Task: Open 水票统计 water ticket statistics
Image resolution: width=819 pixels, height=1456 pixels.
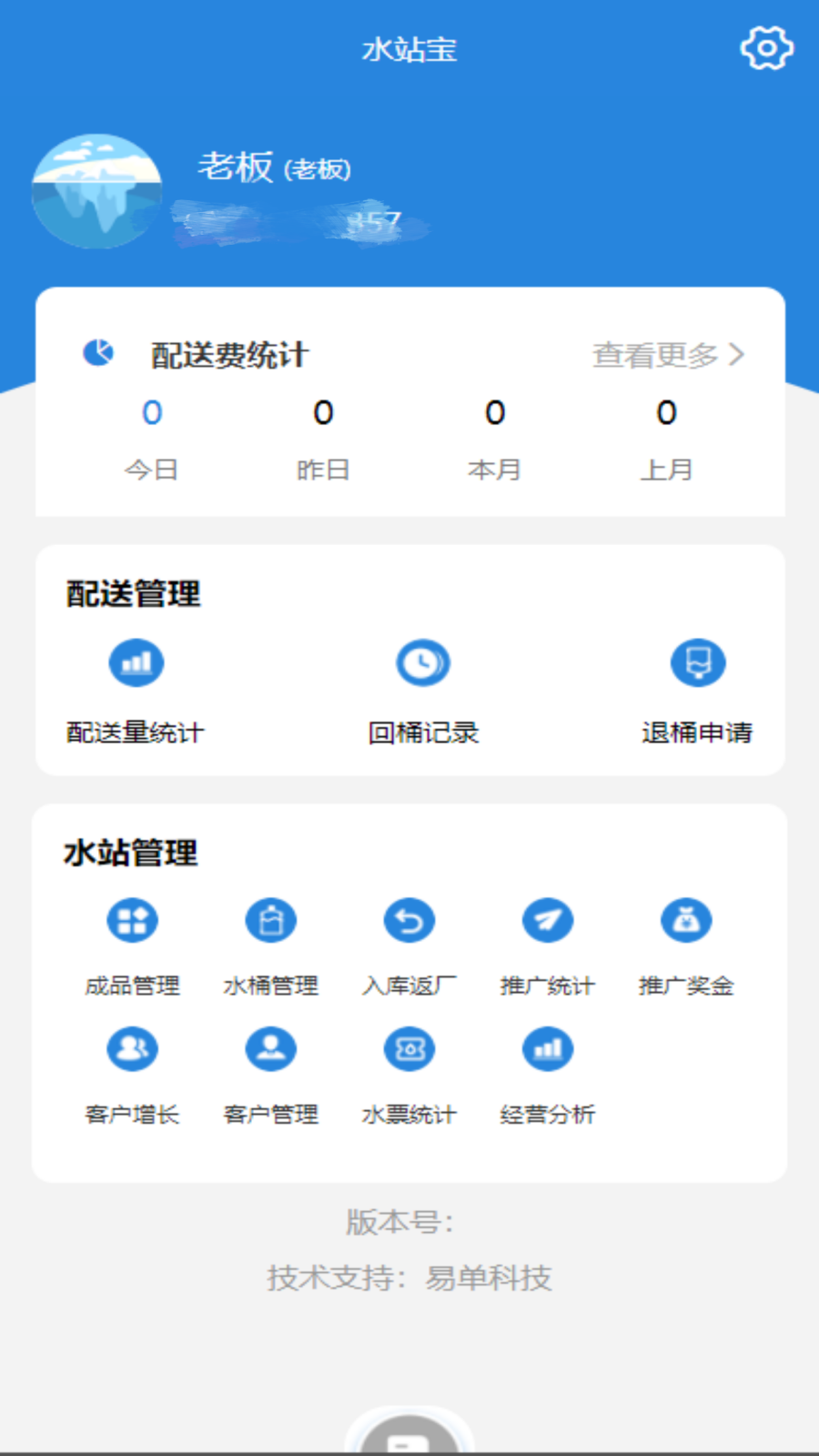Action: tap(409, 1049)
